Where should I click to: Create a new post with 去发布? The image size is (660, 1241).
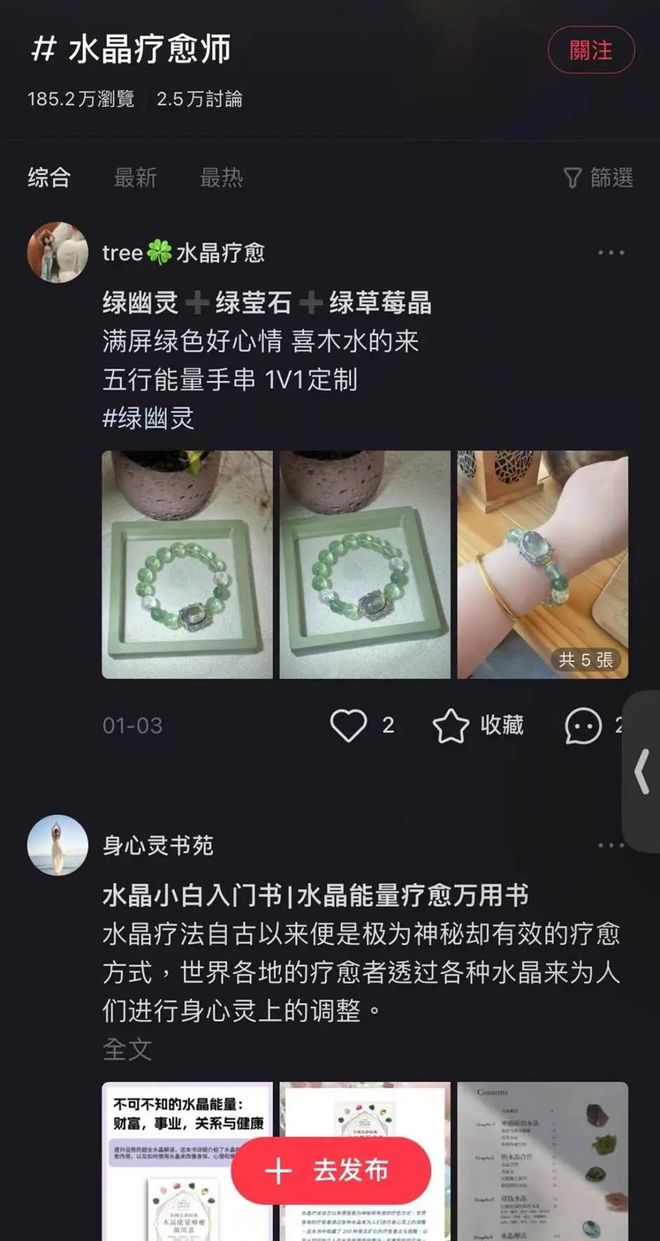point(331,1171)
